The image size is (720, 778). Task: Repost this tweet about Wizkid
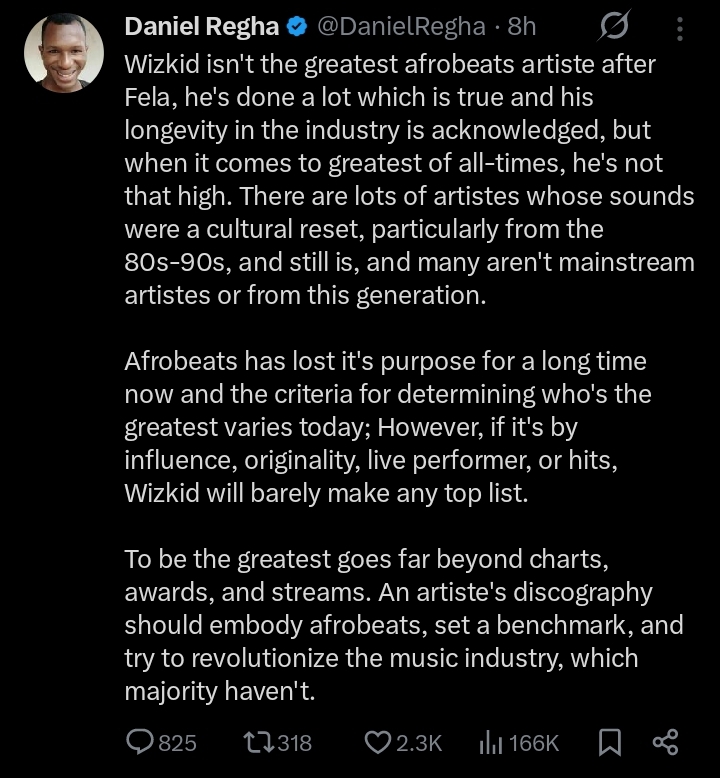[257, 742]
